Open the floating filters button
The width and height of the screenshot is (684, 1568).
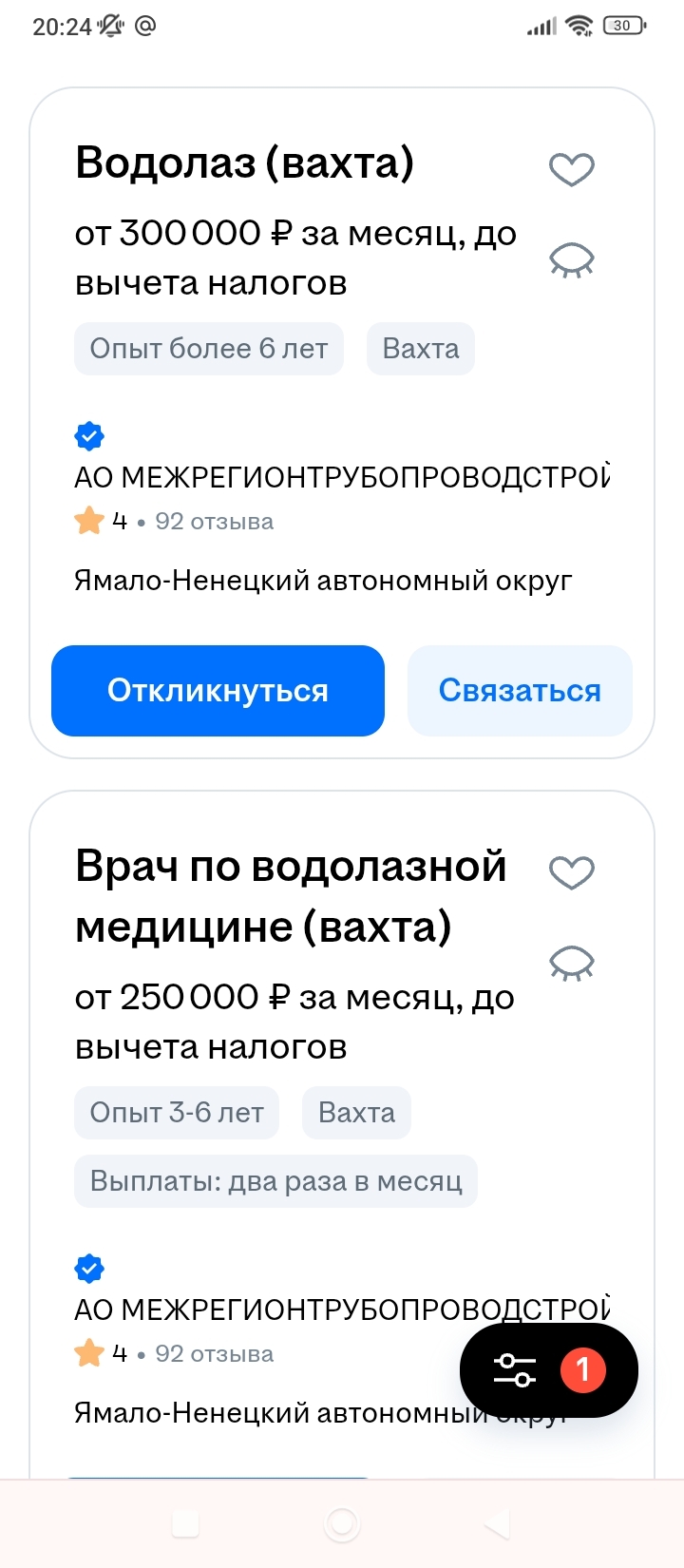[548, 1369]
